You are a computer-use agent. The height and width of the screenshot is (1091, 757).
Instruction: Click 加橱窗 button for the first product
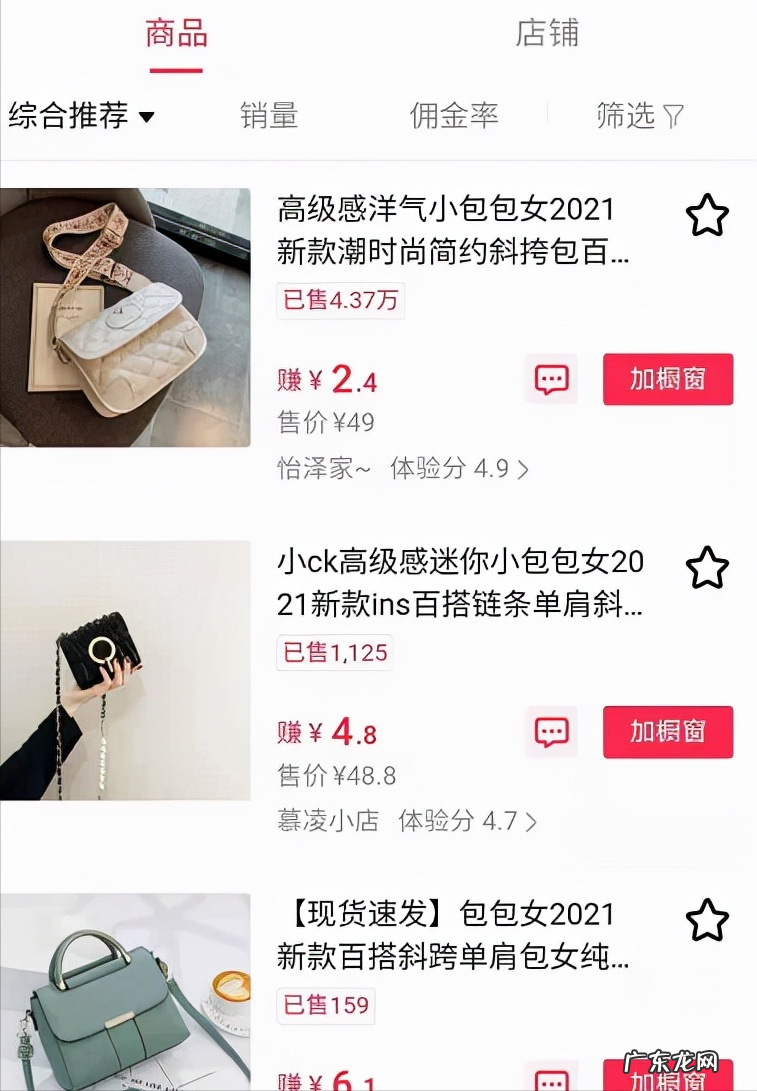click(x=667, y=379)
